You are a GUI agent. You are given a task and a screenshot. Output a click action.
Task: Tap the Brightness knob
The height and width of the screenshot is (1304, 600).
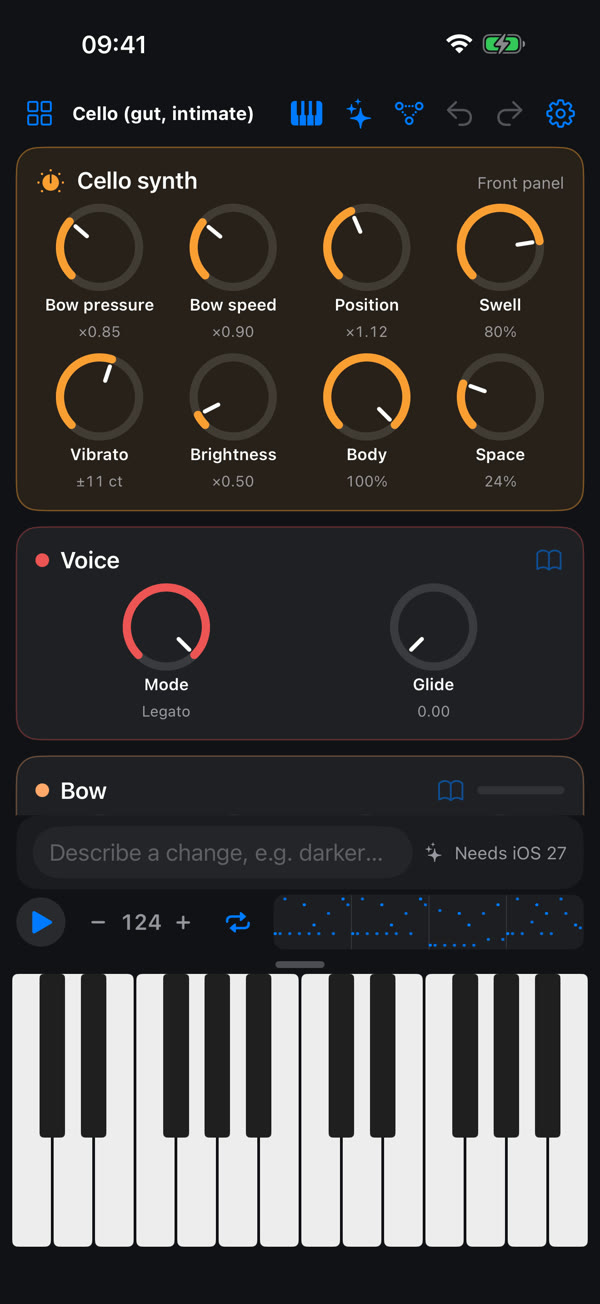coord(233,396)
